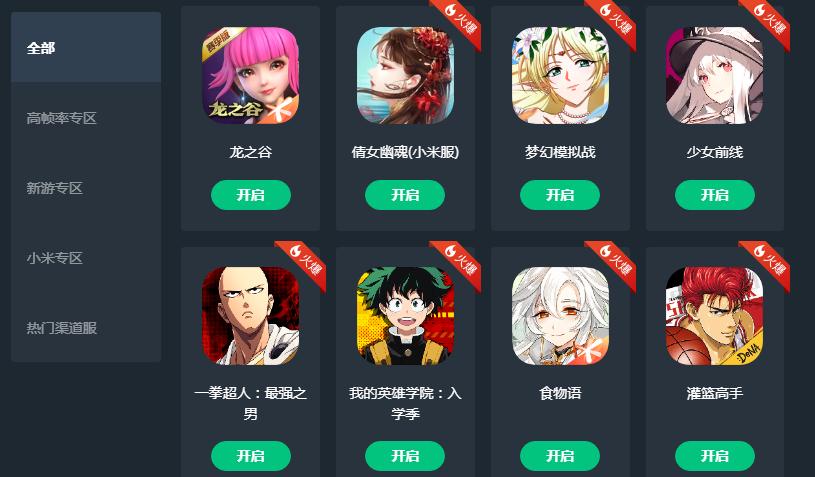View the 食物语 game icon
815x477 pixels.
(x=560, y=316)
